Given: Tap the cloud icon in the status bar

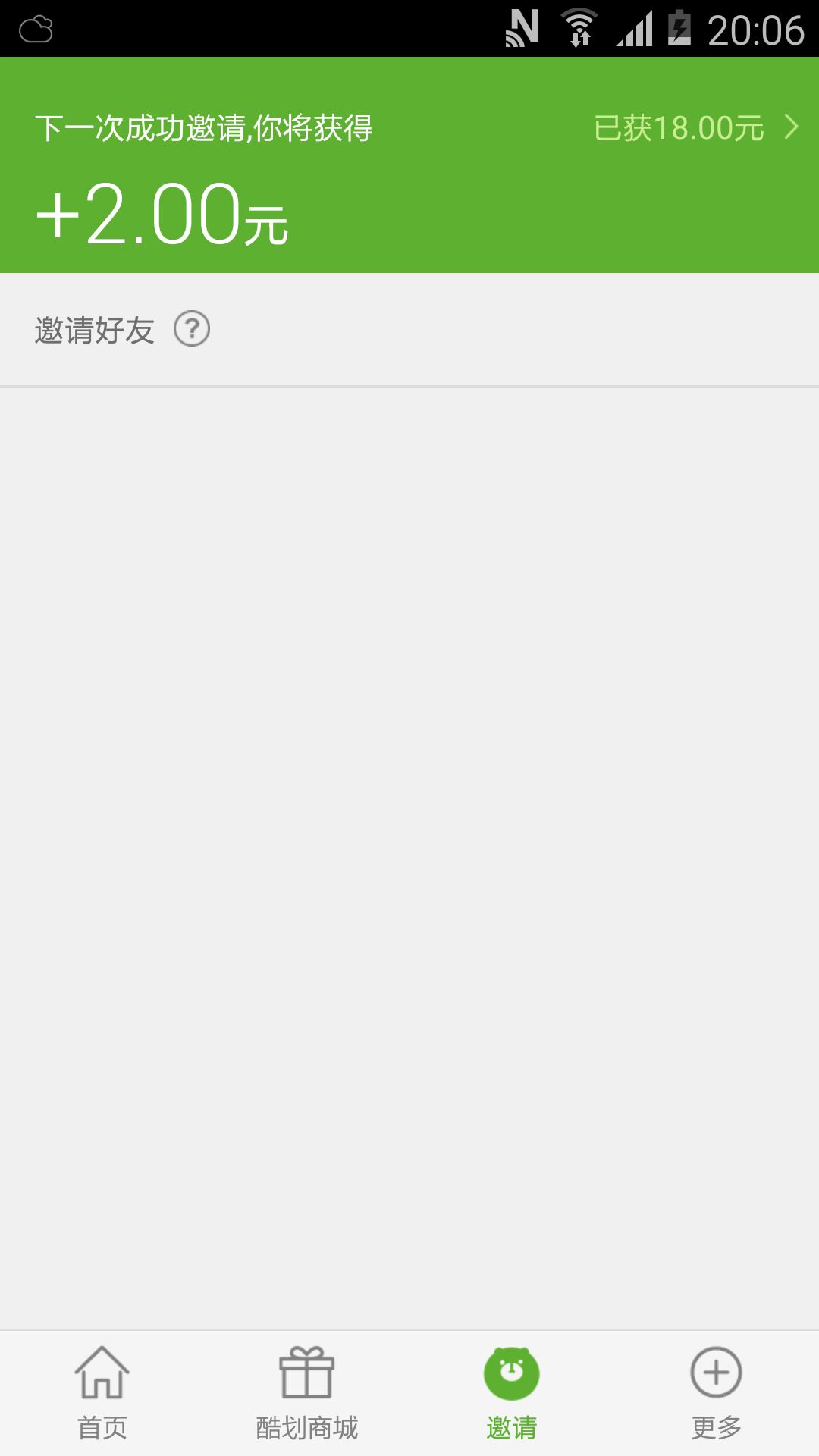Looking at the screenshot, I should (36, 29).
